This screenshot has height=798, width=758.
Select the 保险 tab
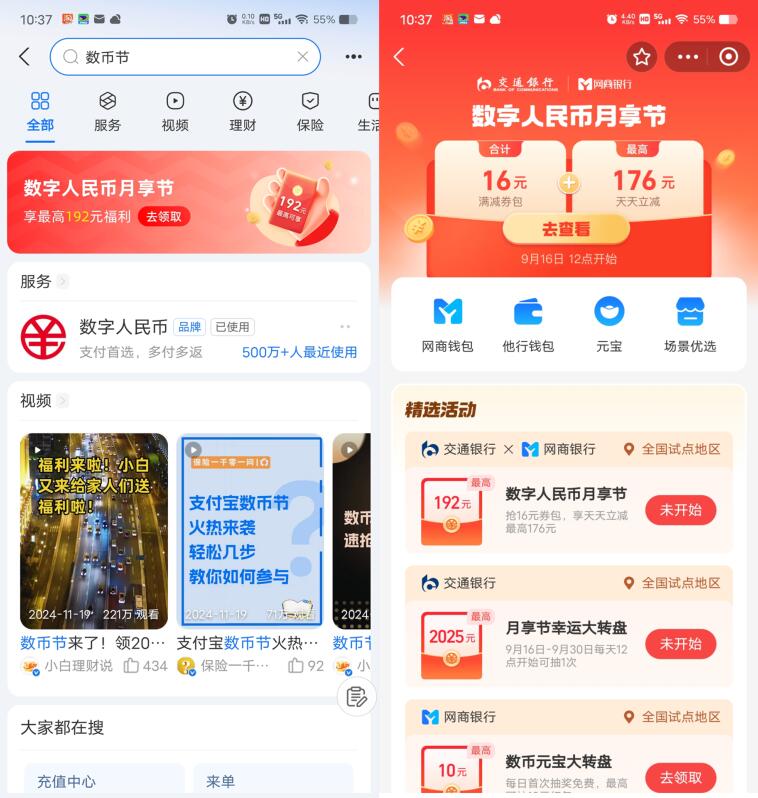(x=310, y=111)
